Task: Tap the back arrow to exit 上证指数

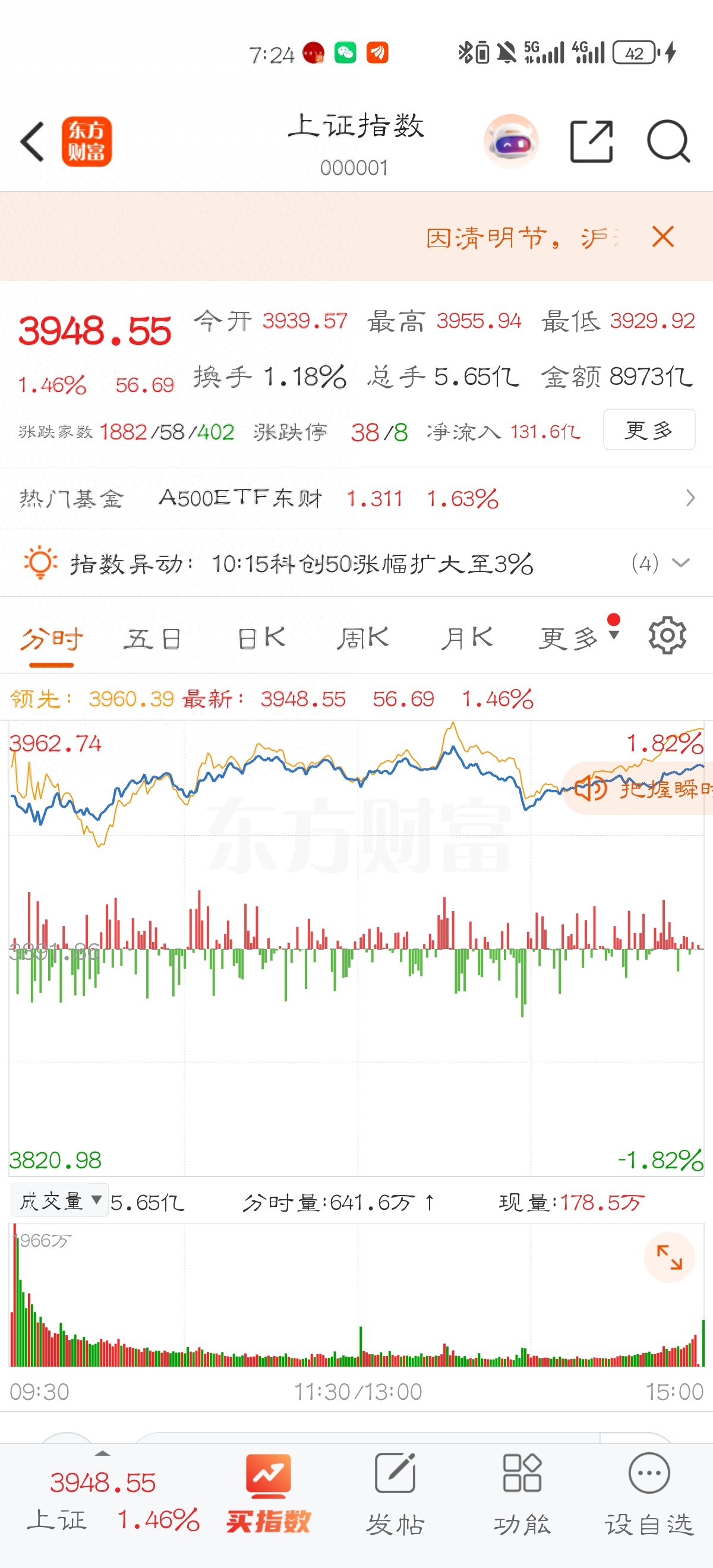Action: click(31, 141)
